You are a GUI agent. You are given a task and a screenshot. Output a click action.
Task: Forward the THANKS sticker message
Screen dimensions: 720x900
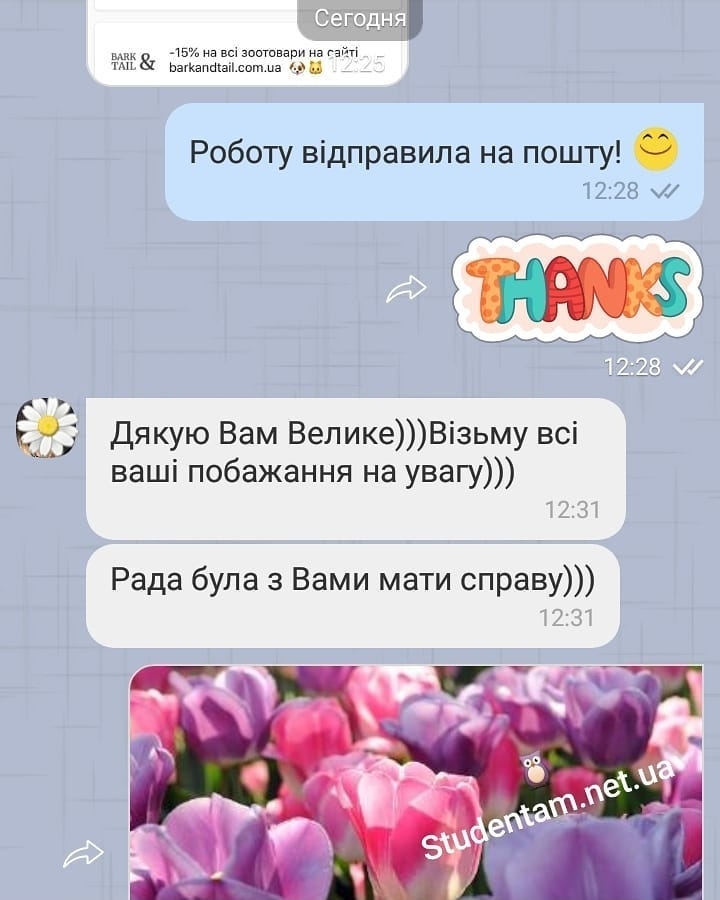point(406,290)
